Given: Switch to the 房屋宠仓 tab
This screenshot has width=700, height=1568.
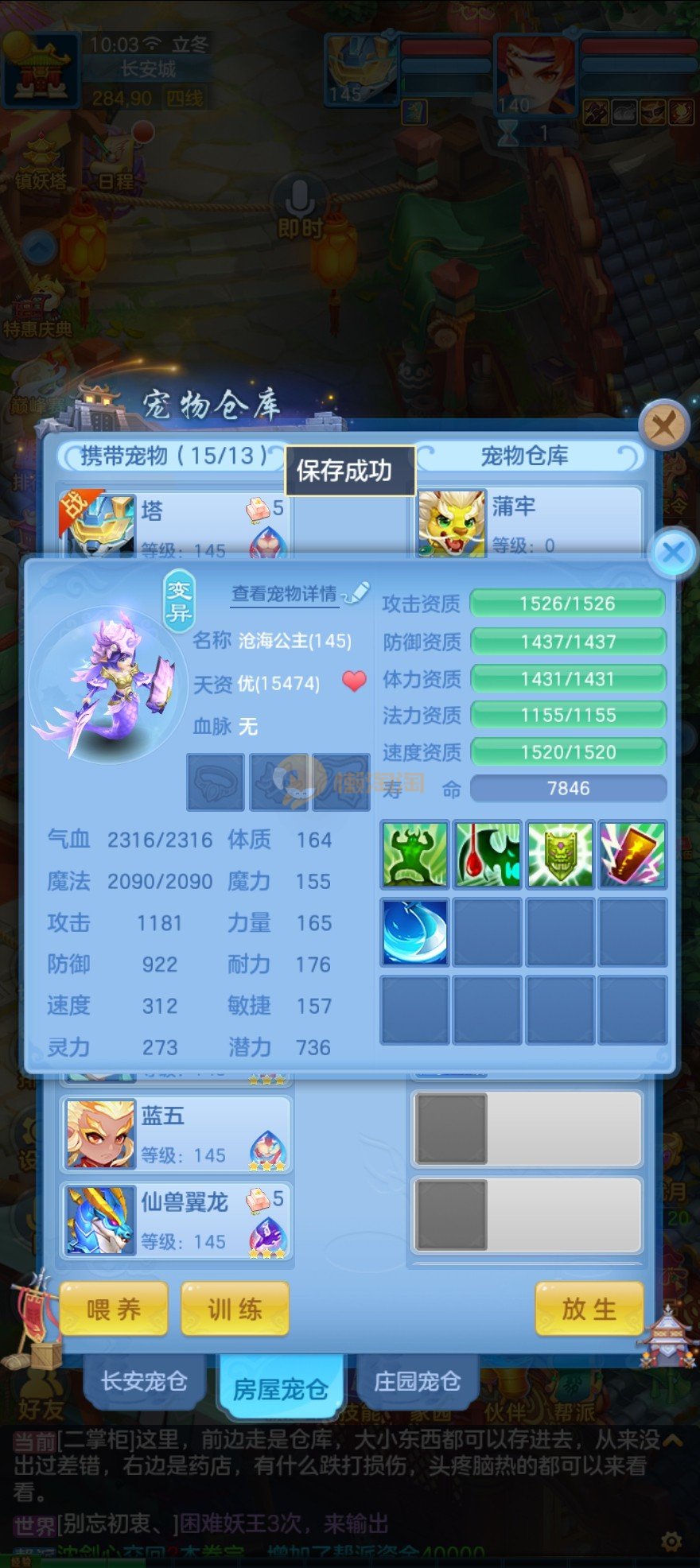Looking at the screenshot, I should pyautogui.click(x=280, y=1389).
